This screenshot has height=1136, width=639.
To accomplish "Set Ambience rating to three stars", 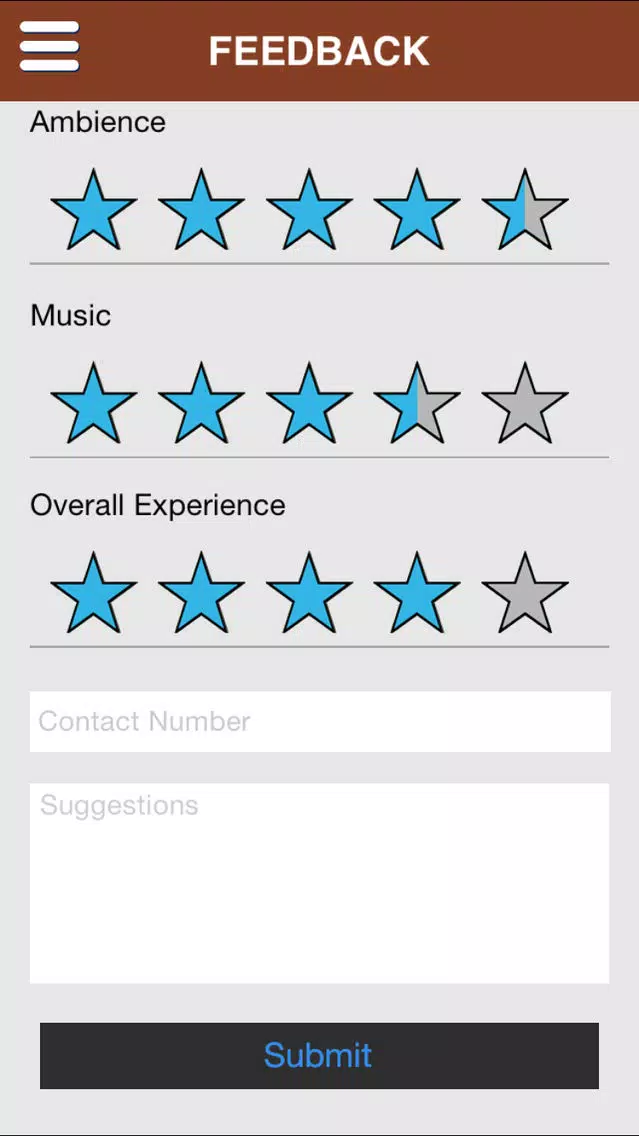I will tap(309, 210).
